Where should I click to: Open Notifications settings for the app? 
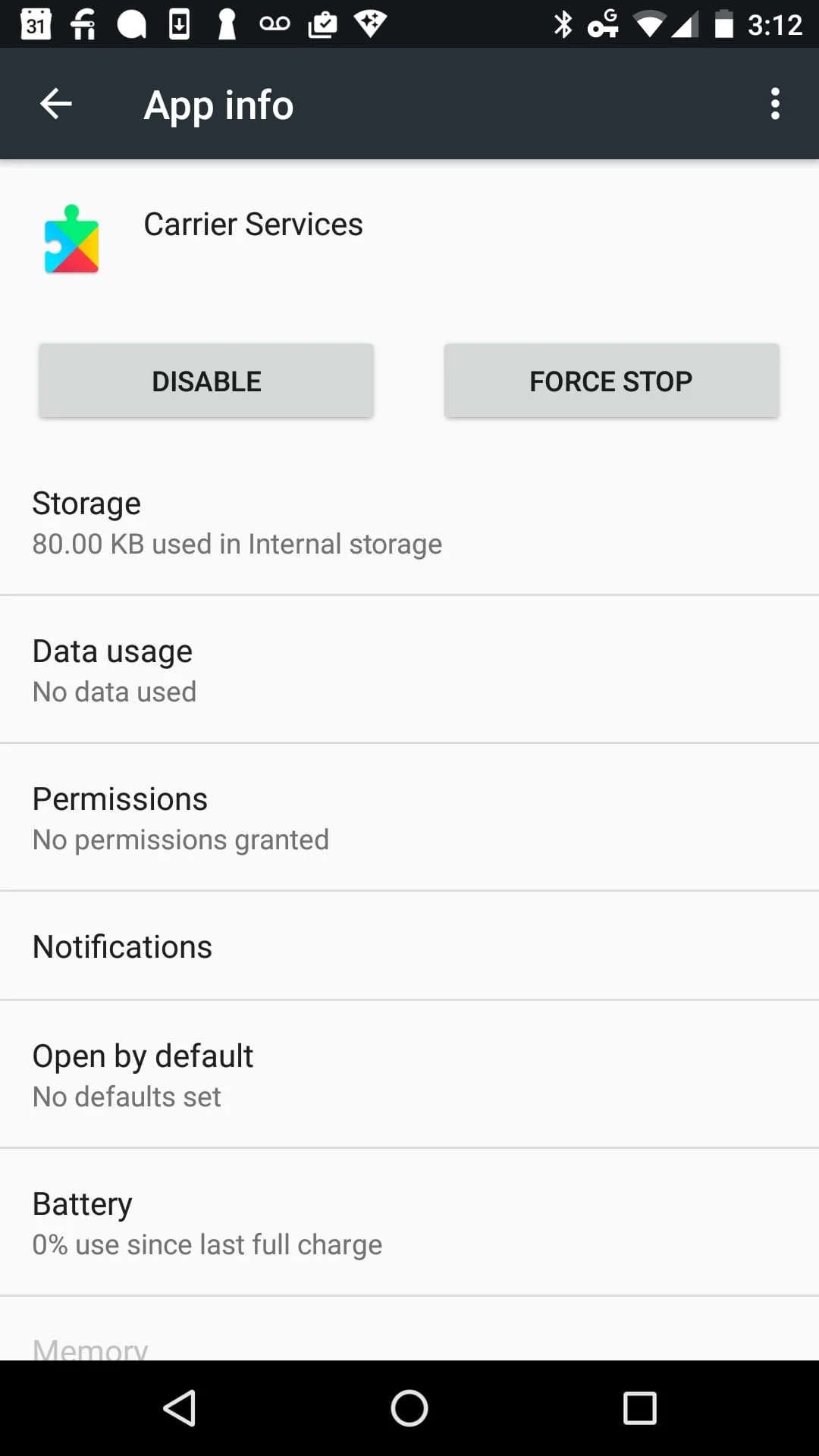[409, 946]
